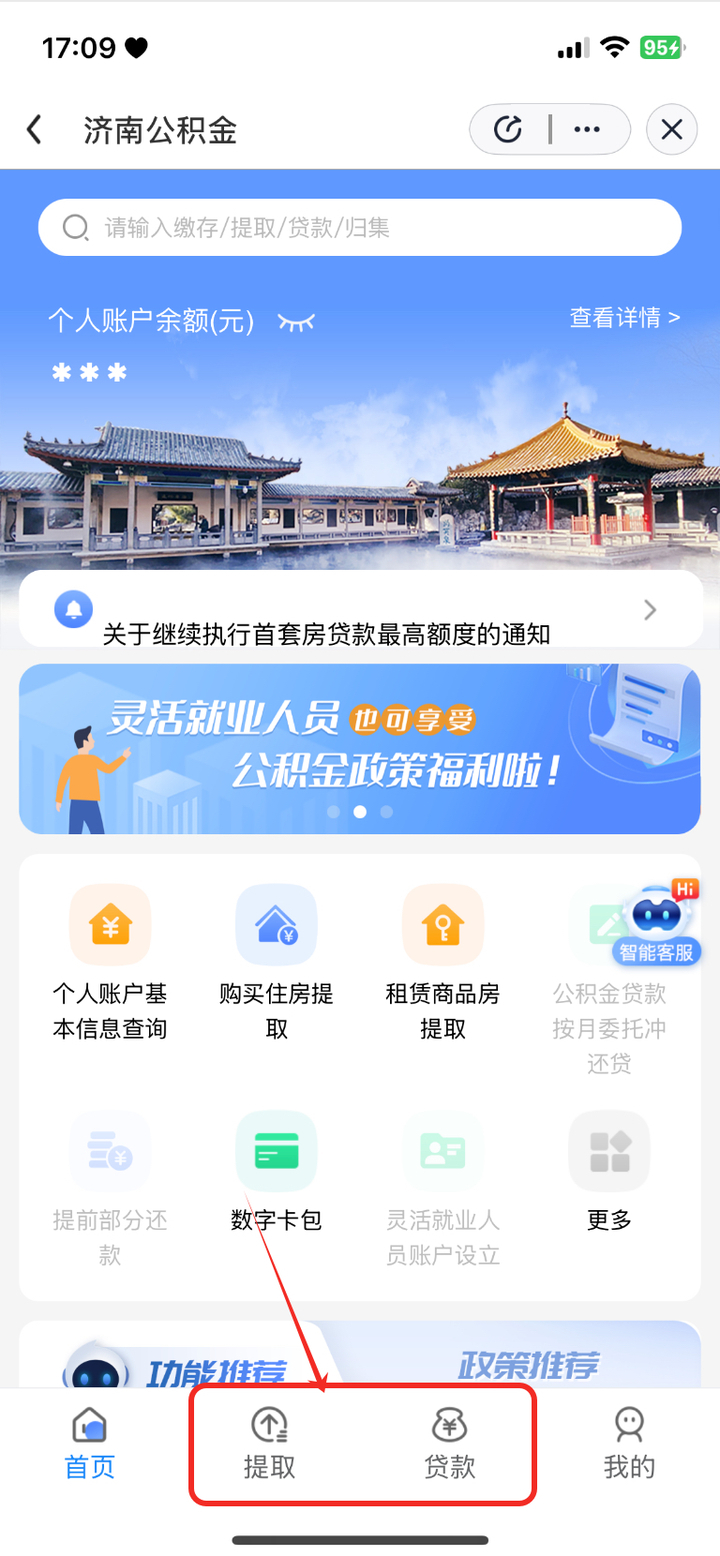Screen dimensions: 720x1556
Task: Tap the search box for 缴存/提取/贷款
Action: 360,228
